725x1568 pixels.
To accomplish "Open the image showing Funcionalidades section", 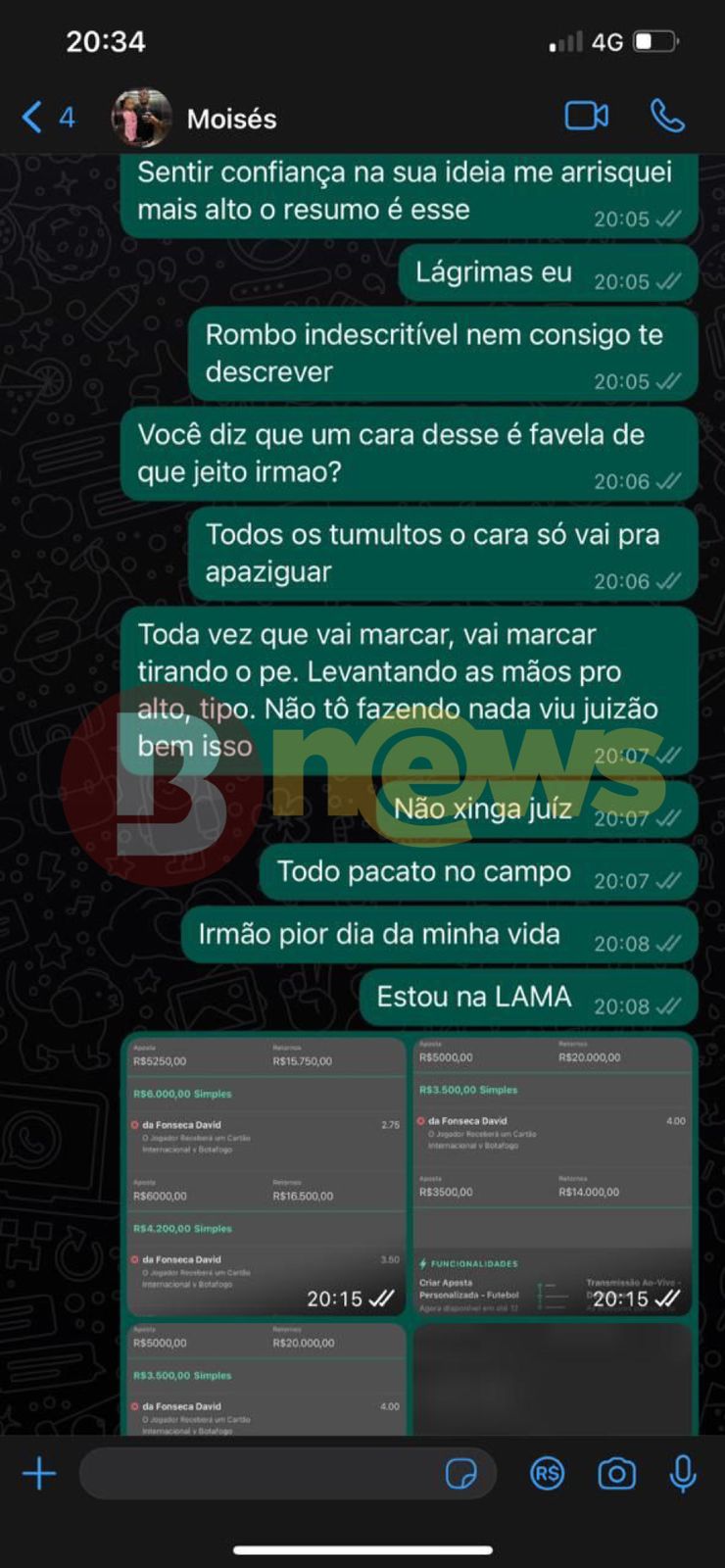I will [552, 1176].
